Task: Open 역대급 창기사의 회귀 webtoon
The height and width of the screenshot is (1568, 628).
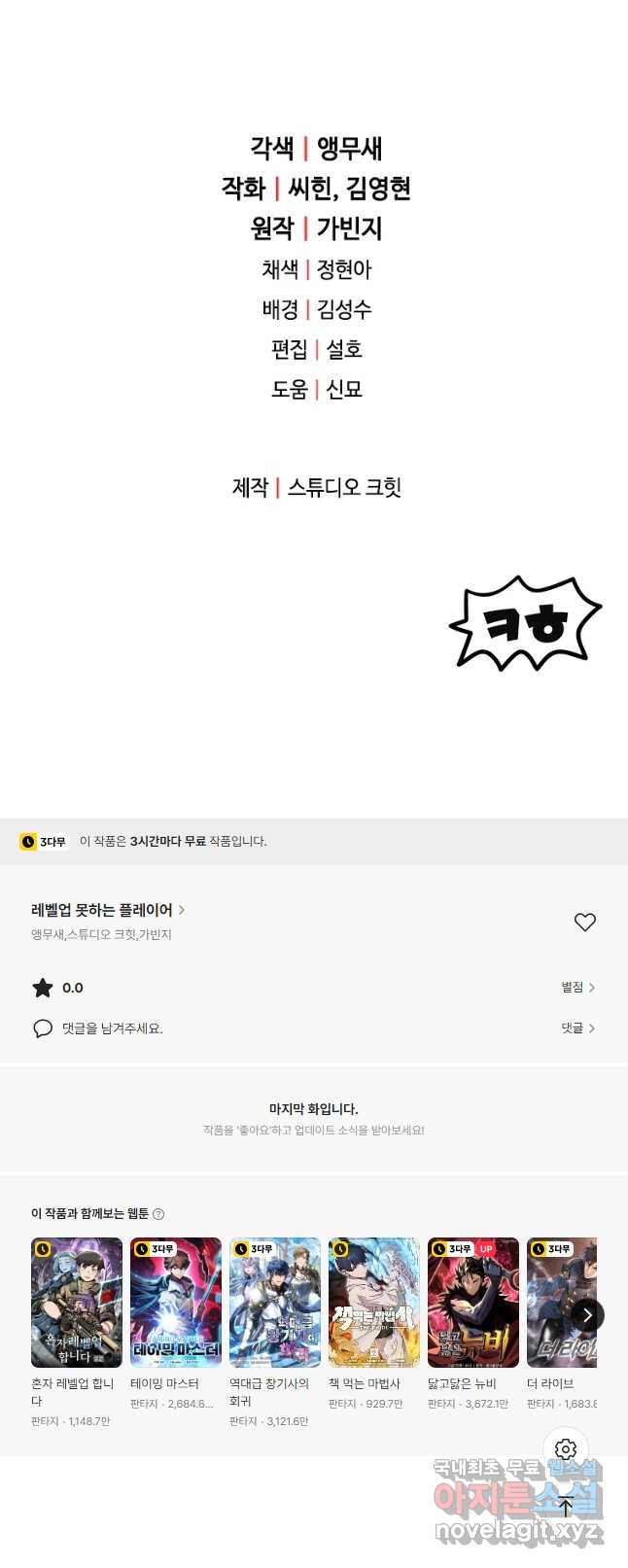Action: (x=275, y=1303)
